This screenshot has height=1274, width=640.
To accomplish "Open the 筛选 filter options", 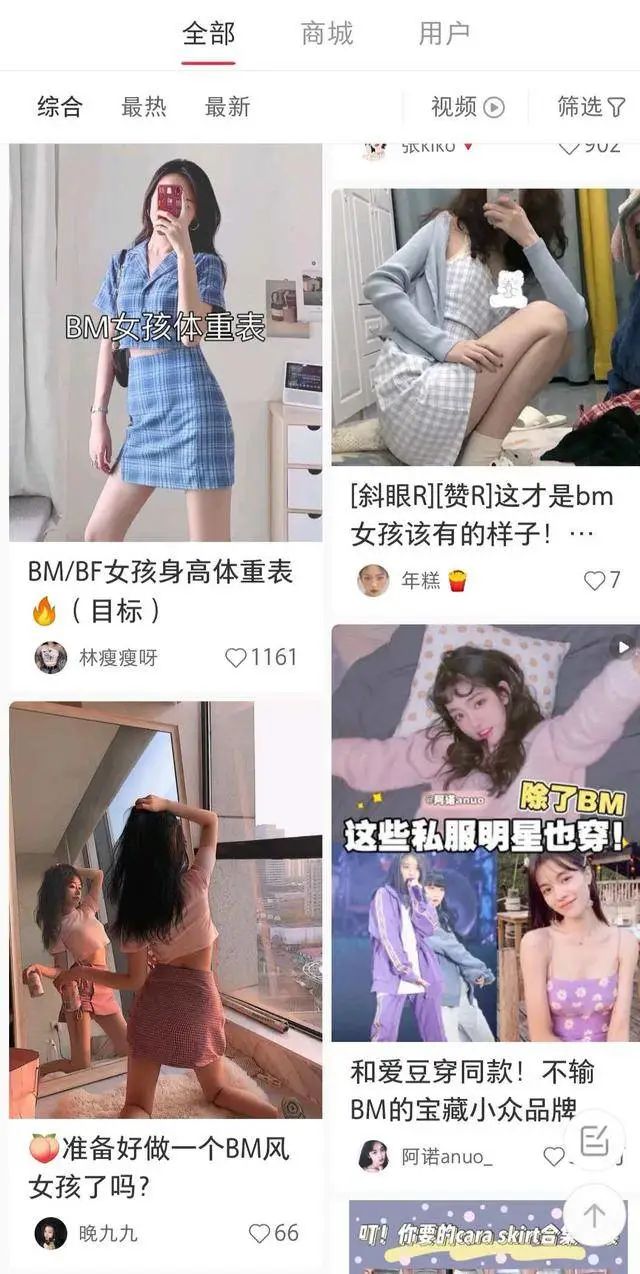I will [x=591, y=107].
